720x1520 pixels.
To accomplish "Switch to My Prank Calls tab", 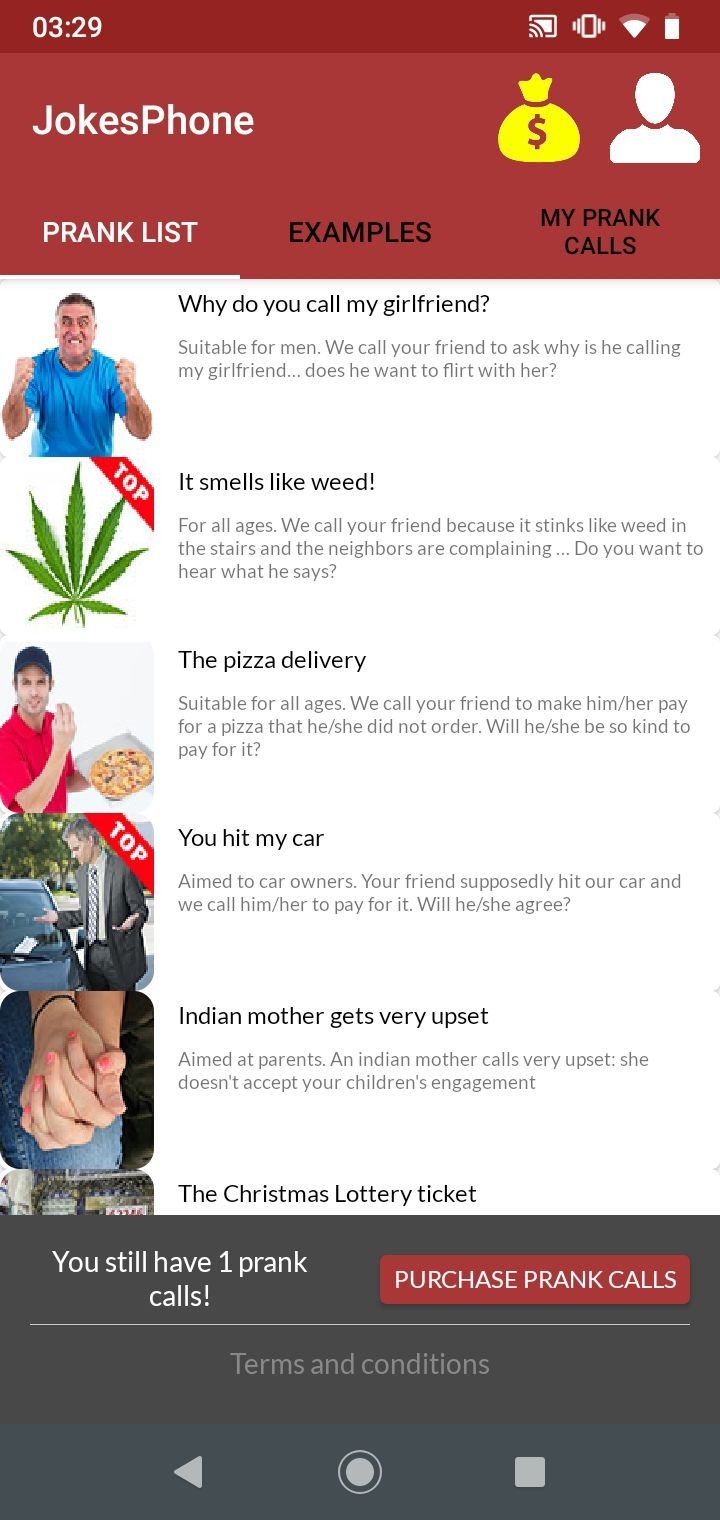I will [x=600, y=232].
